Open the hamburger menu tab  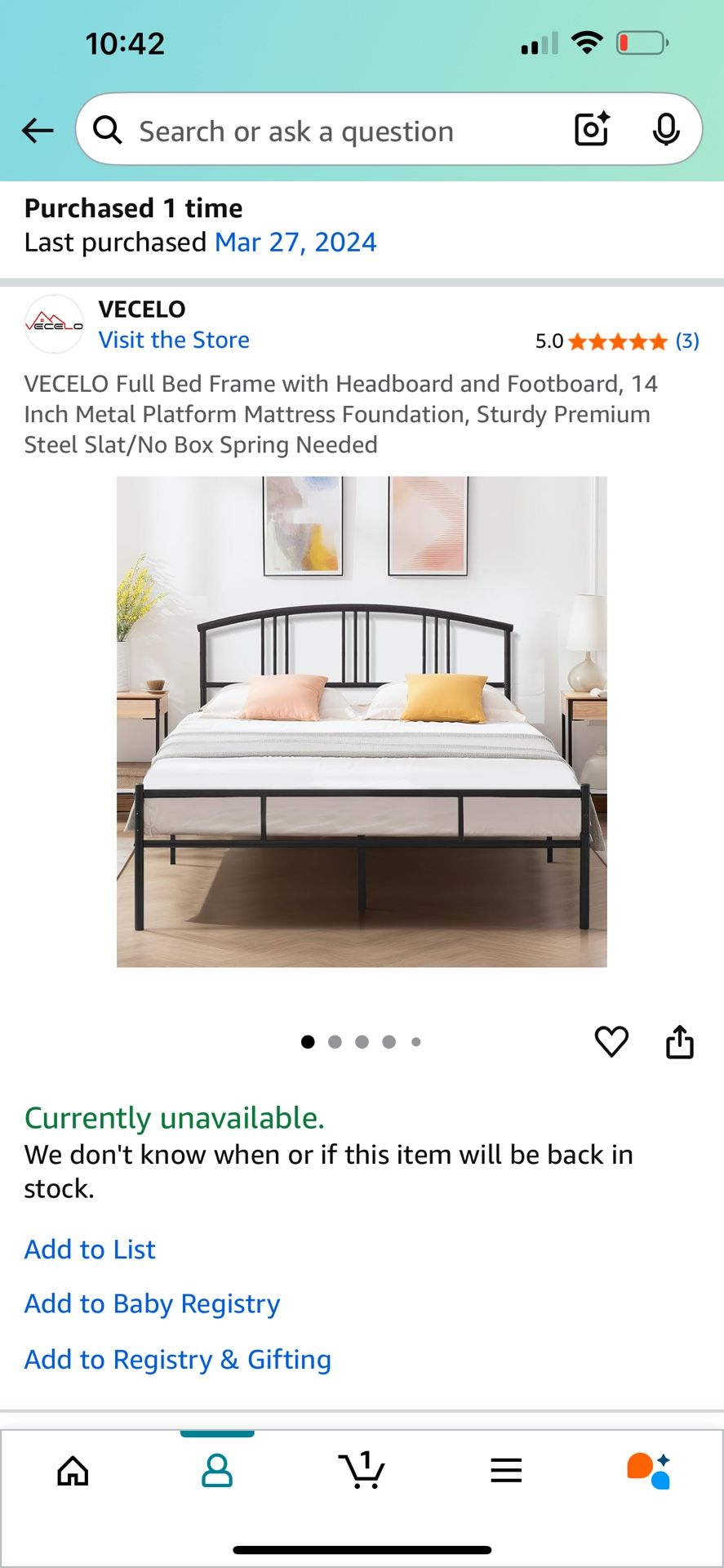(506, 1471)
